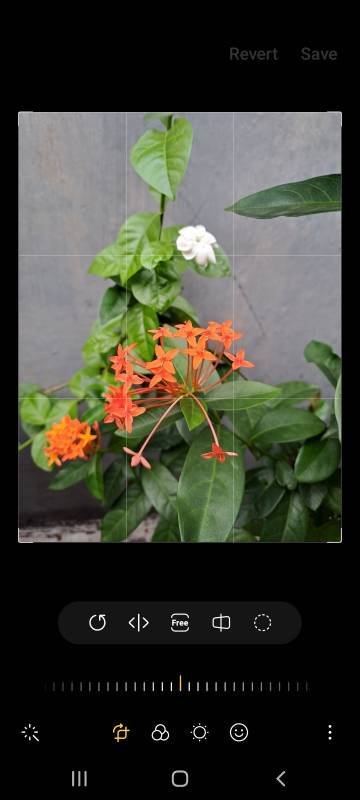Go back using system back button
Image resolution: width=360 pixels, height=800 pixels.
coord(280,779)
